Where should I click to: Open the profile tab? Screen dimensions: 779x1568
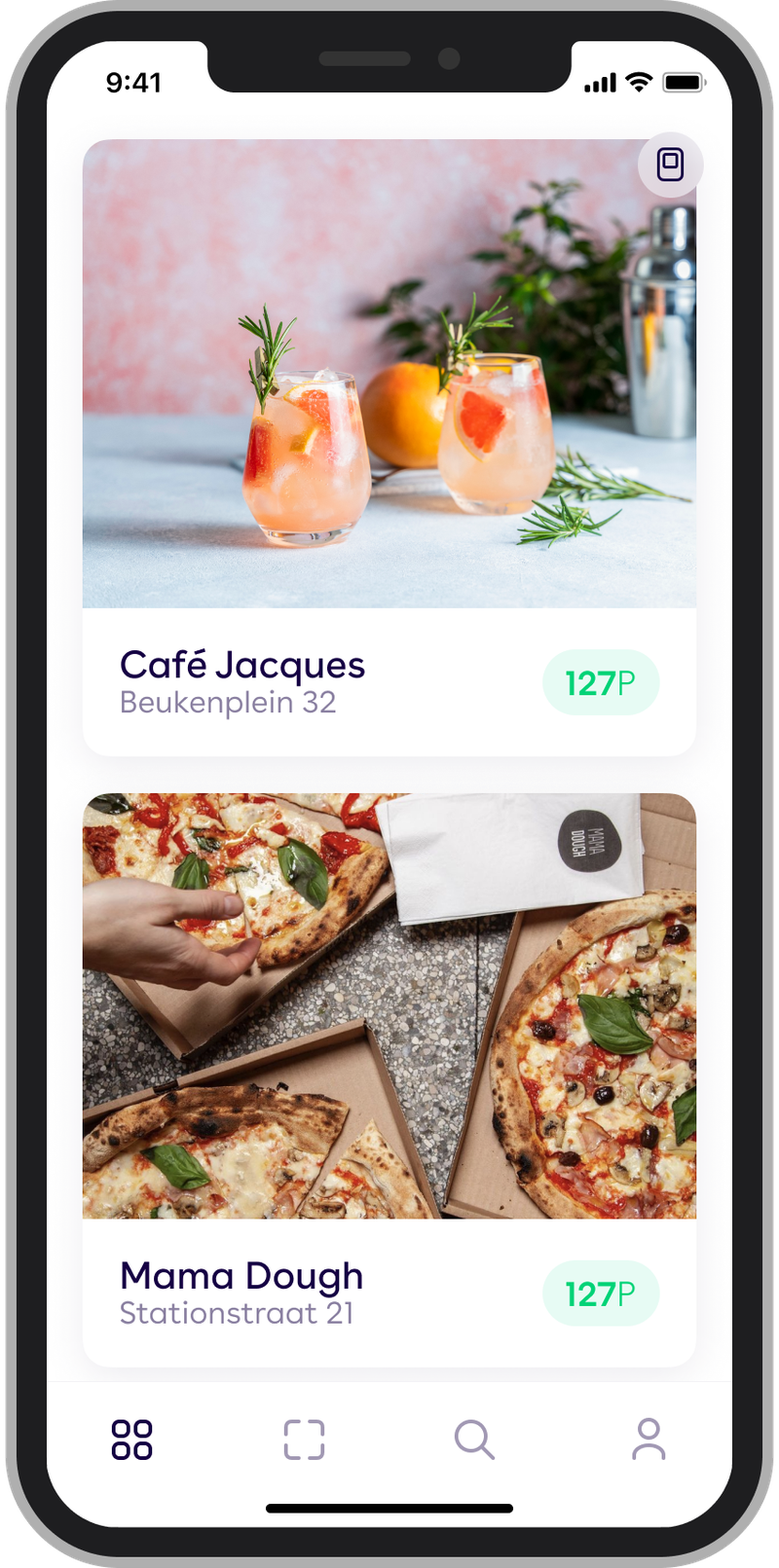(649, 1439)
